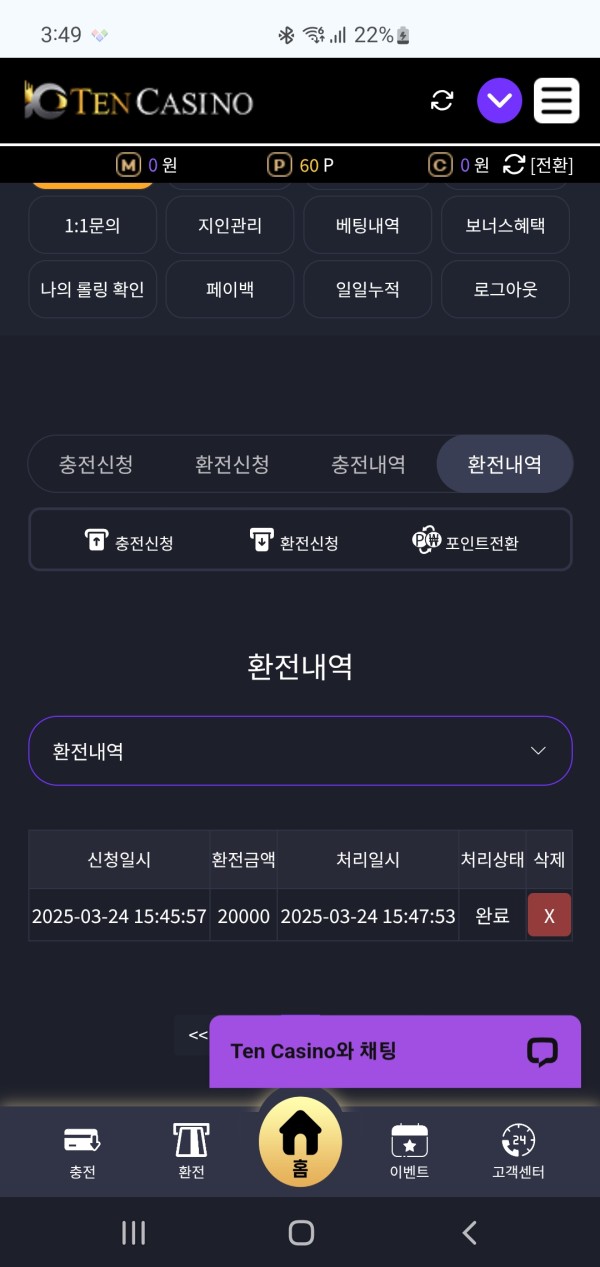Open chat with Ten Casino

pos(394,1051)
